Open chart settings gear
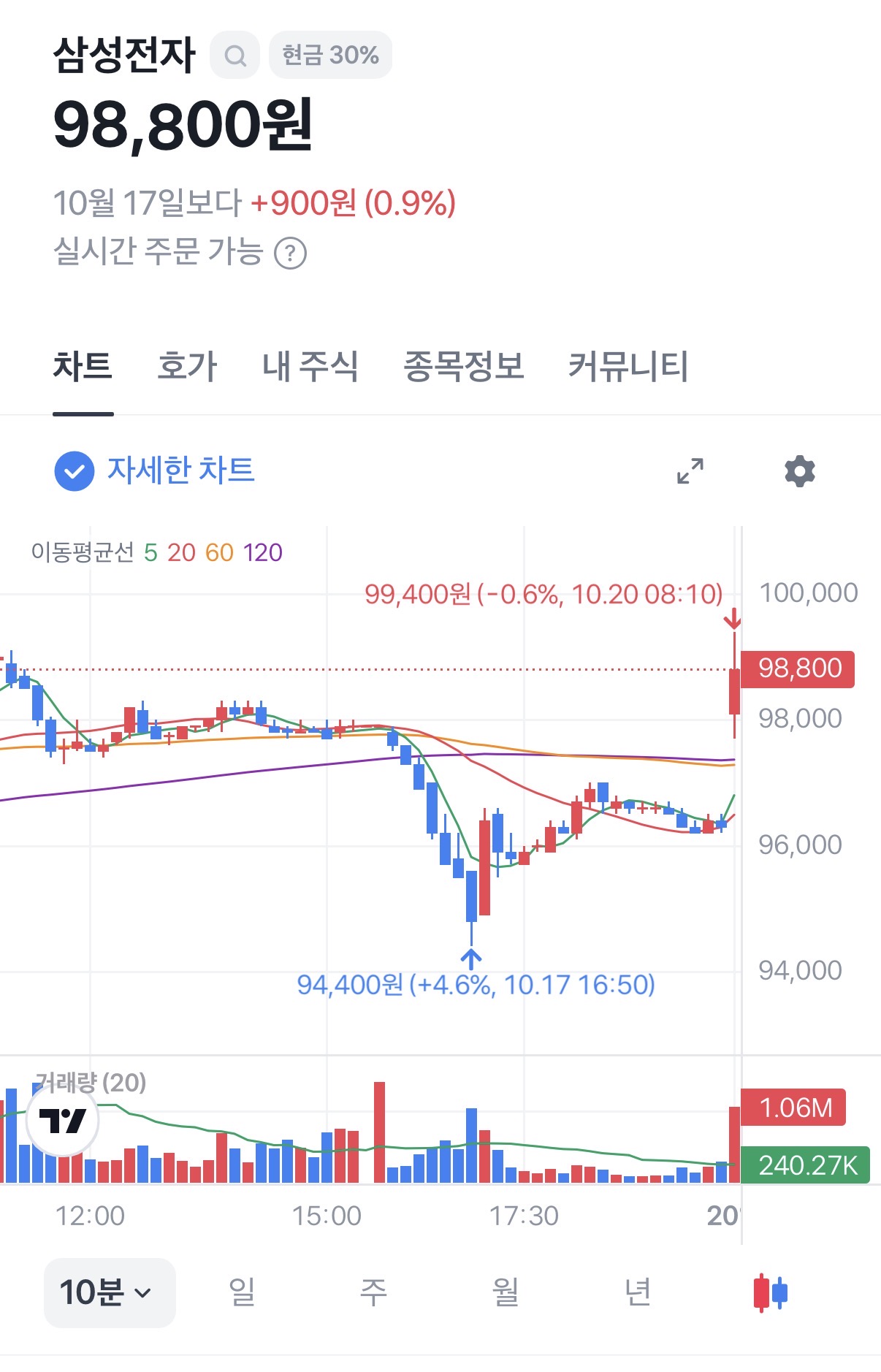 [799, 471]
